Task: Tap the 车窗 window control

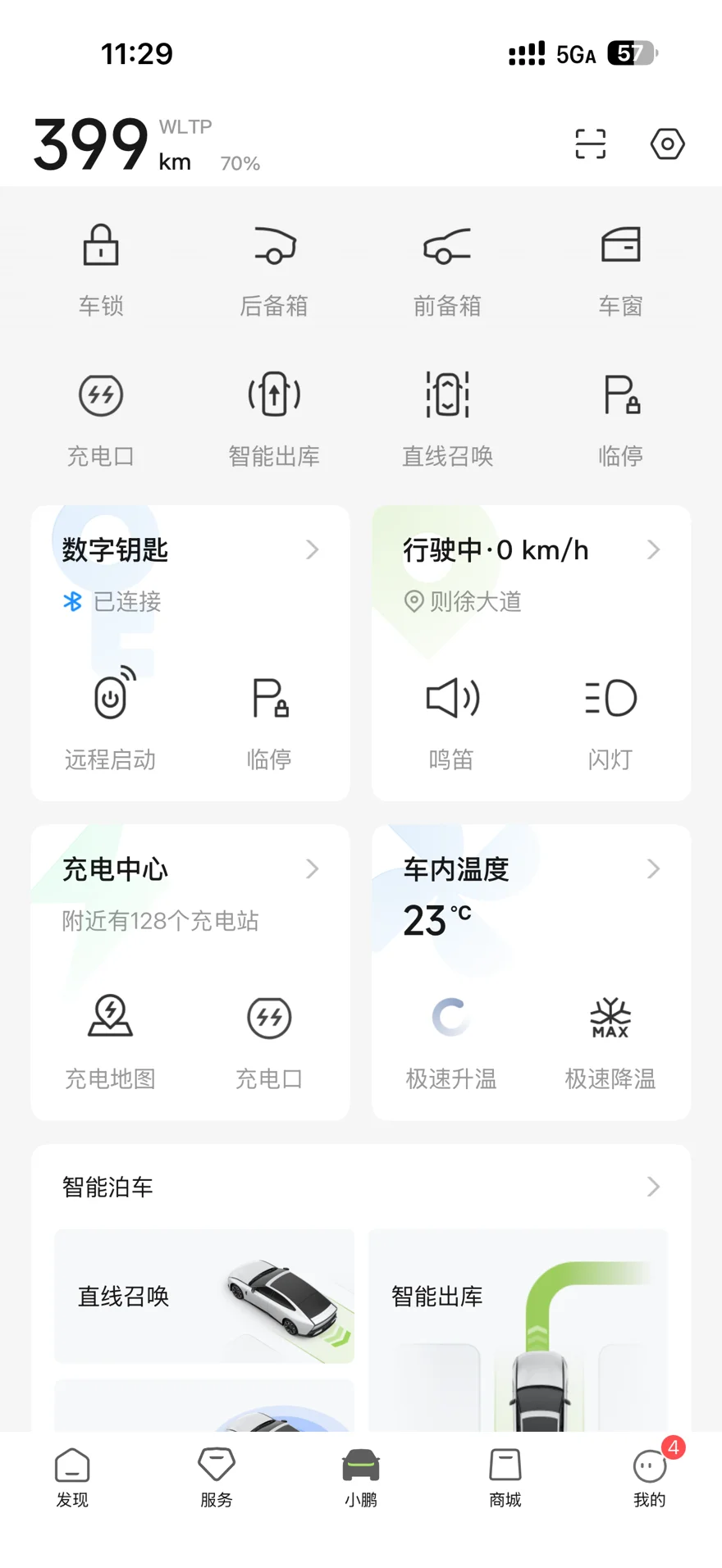Action: (x=620, y=268)
